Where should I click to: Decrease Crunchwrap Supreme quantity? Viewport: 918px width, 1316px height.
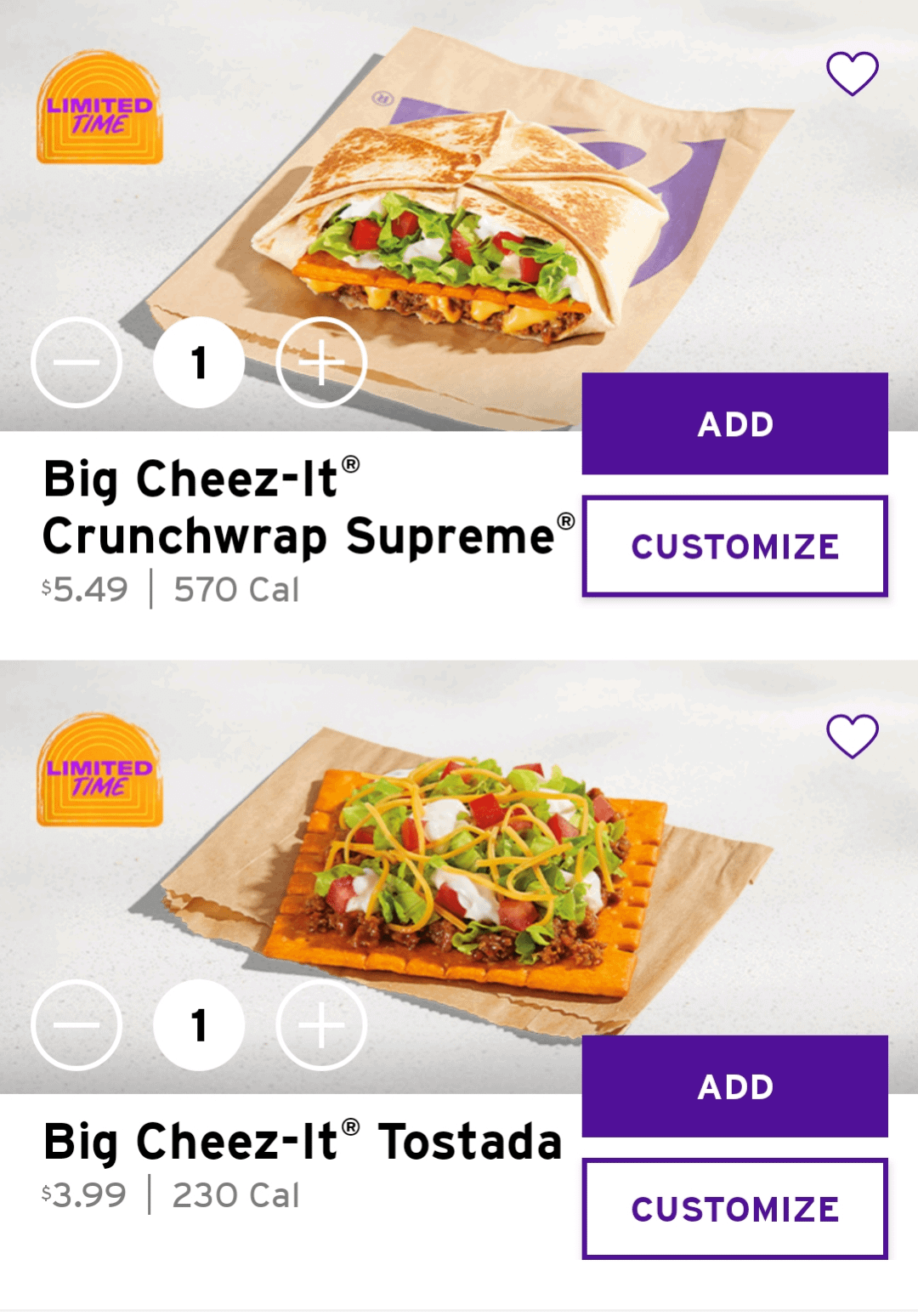click(76, 363)
